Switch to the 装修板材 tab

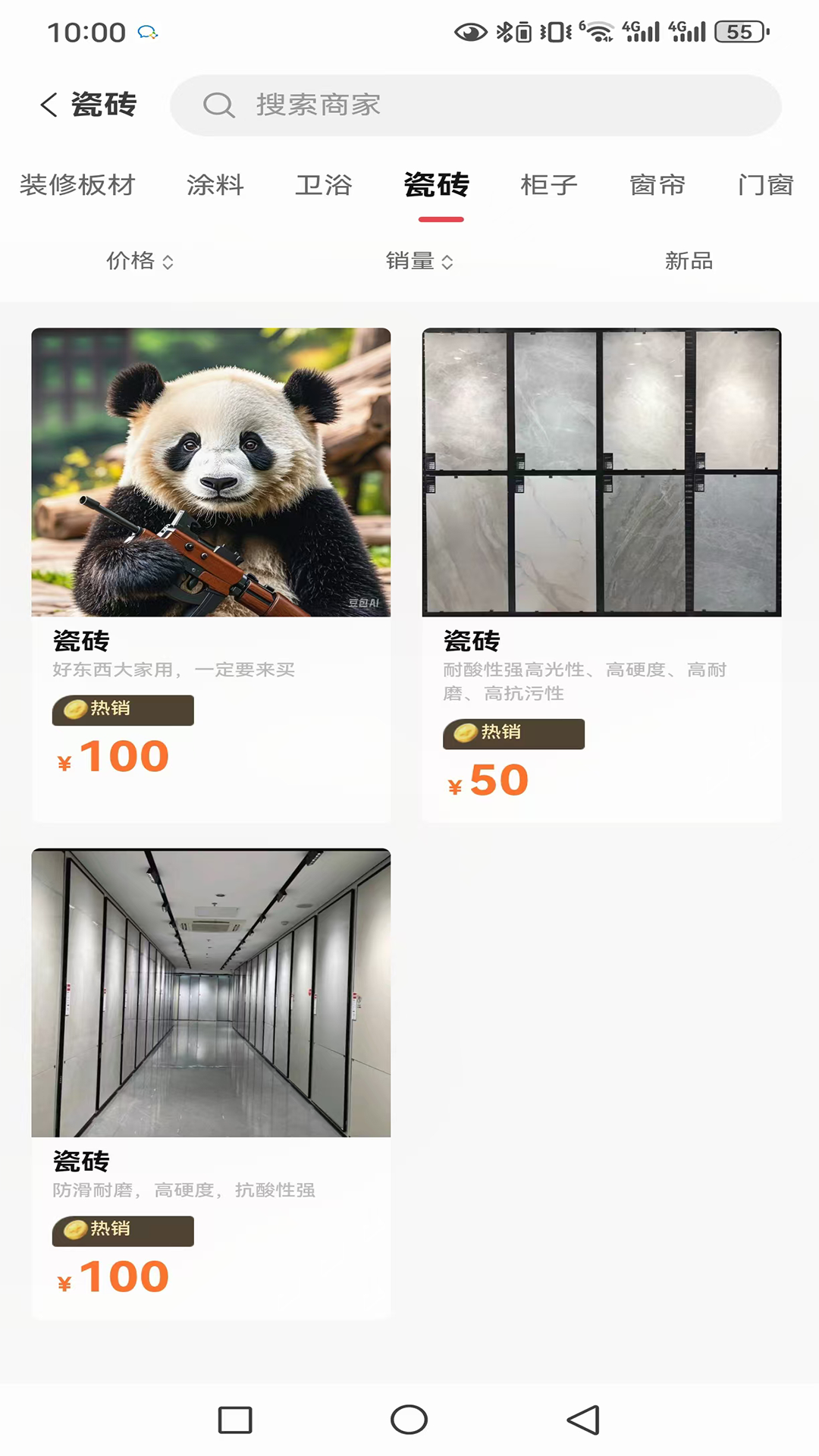point(77,184)
